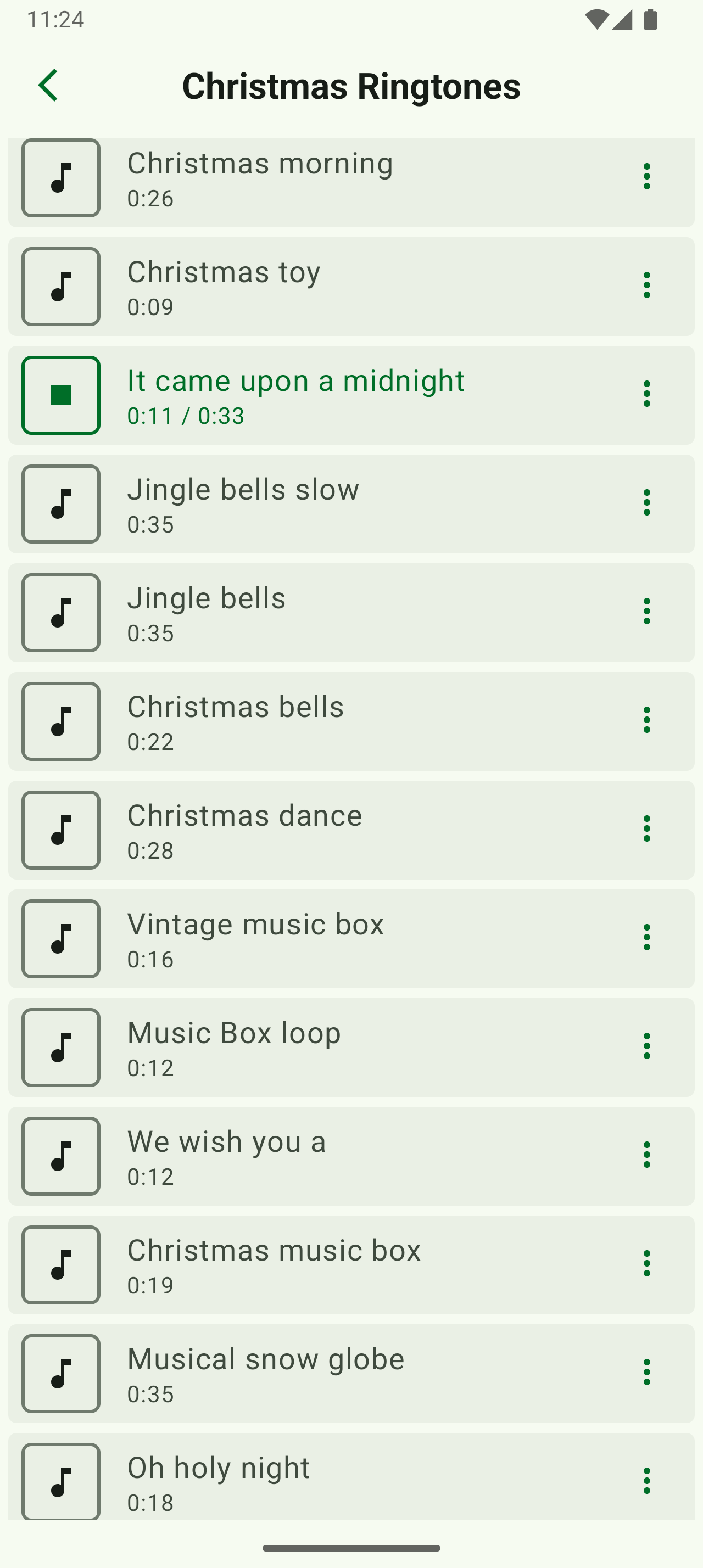This screenshot has width=703, height=1568.
Task: Go back using the green arrow
Action: click(48, 85)
